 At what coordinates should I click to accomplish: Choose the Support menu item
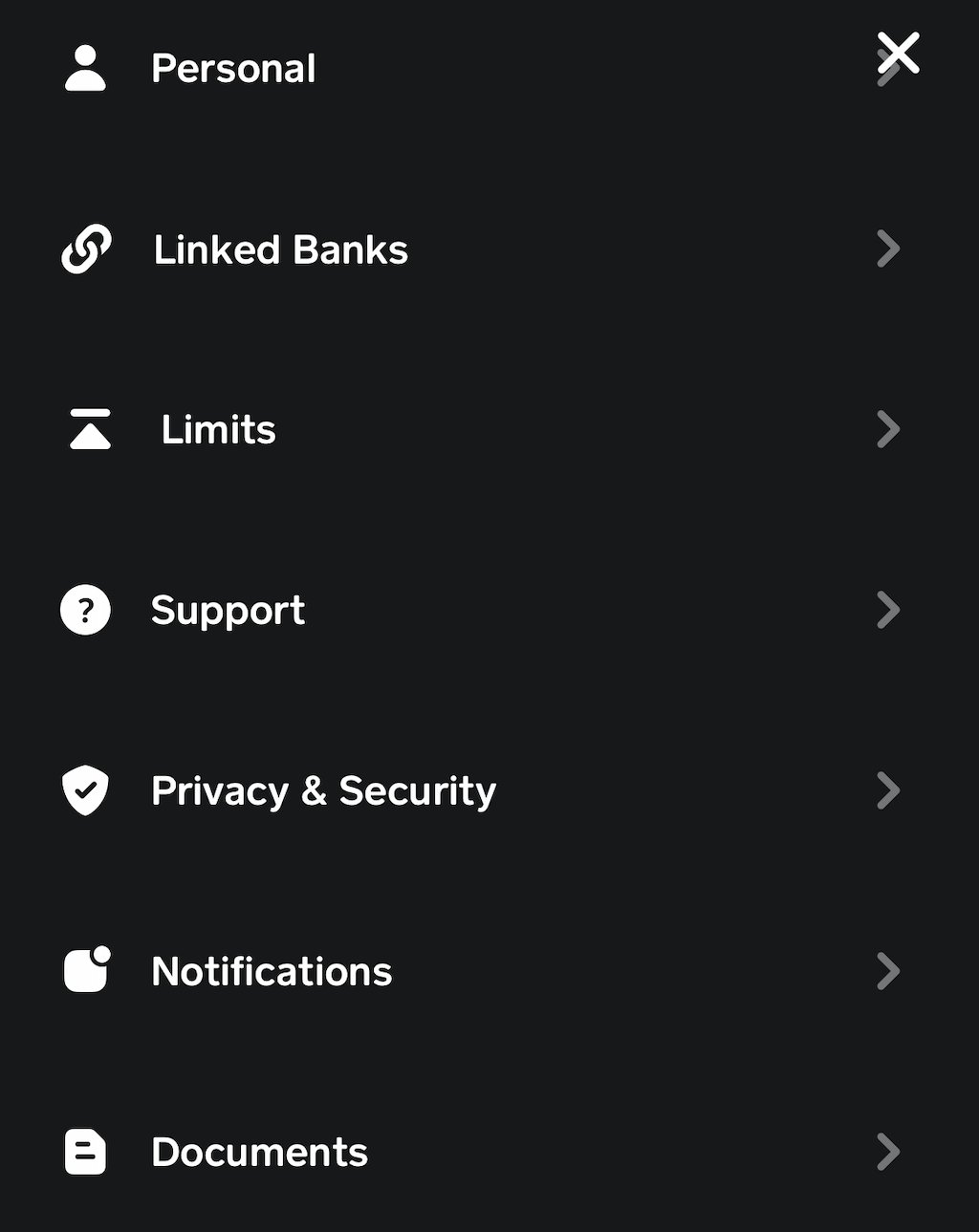pos(228,609)
